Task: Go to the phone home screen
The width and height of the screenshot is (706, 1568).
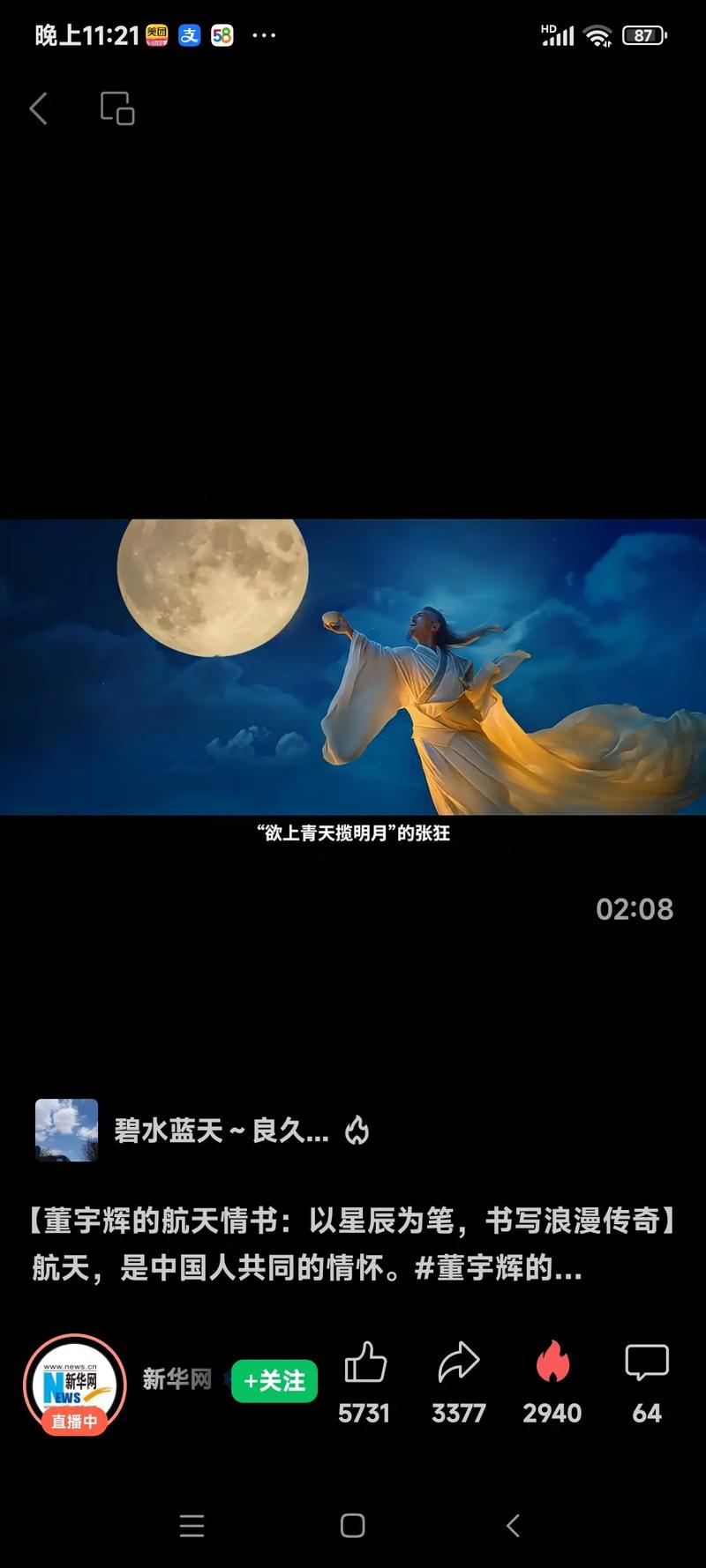Action: 353,1526
